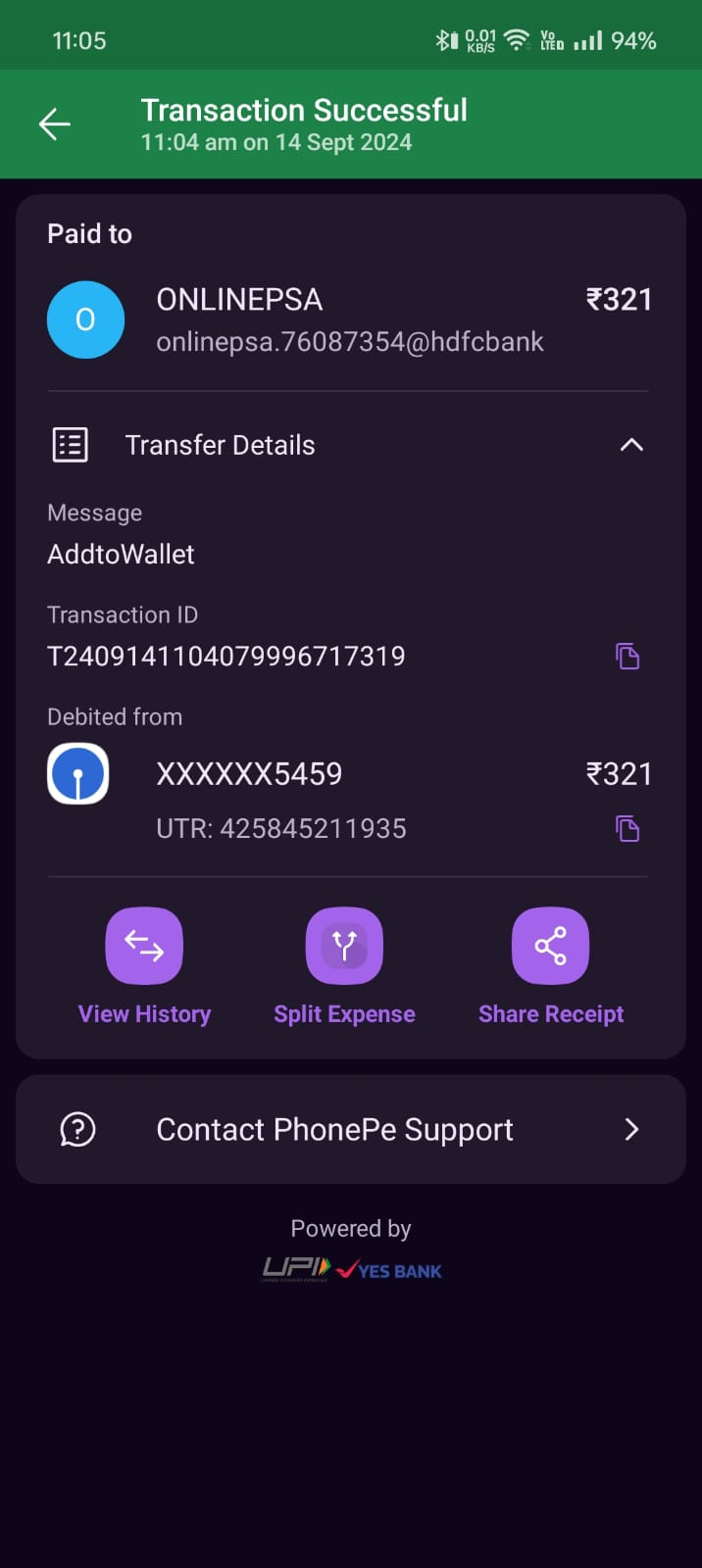Open Contact PhonePe Support
The width and height of the screenshot is (702, 1568).
pos(350,1130)
